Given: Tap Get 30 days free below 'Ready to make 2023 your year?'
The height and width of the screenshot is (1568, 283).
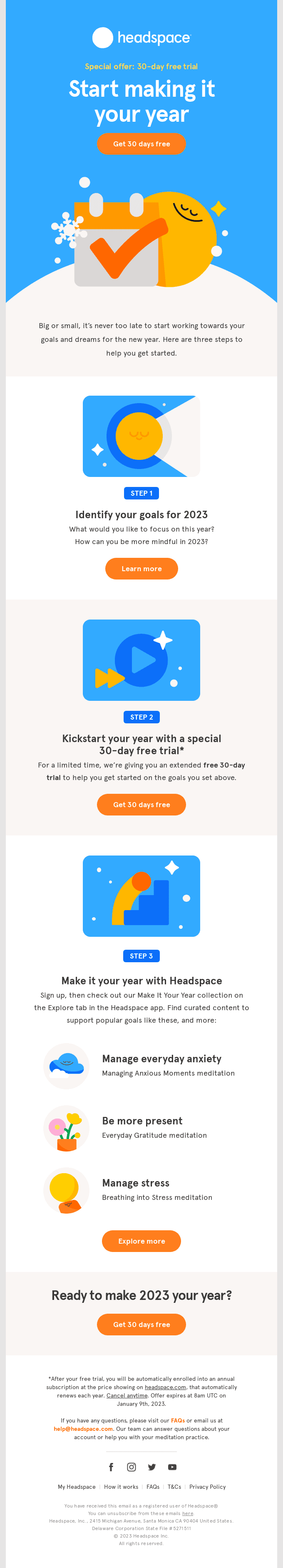Looking at the screenshot, I should [x=141, y=1324].
